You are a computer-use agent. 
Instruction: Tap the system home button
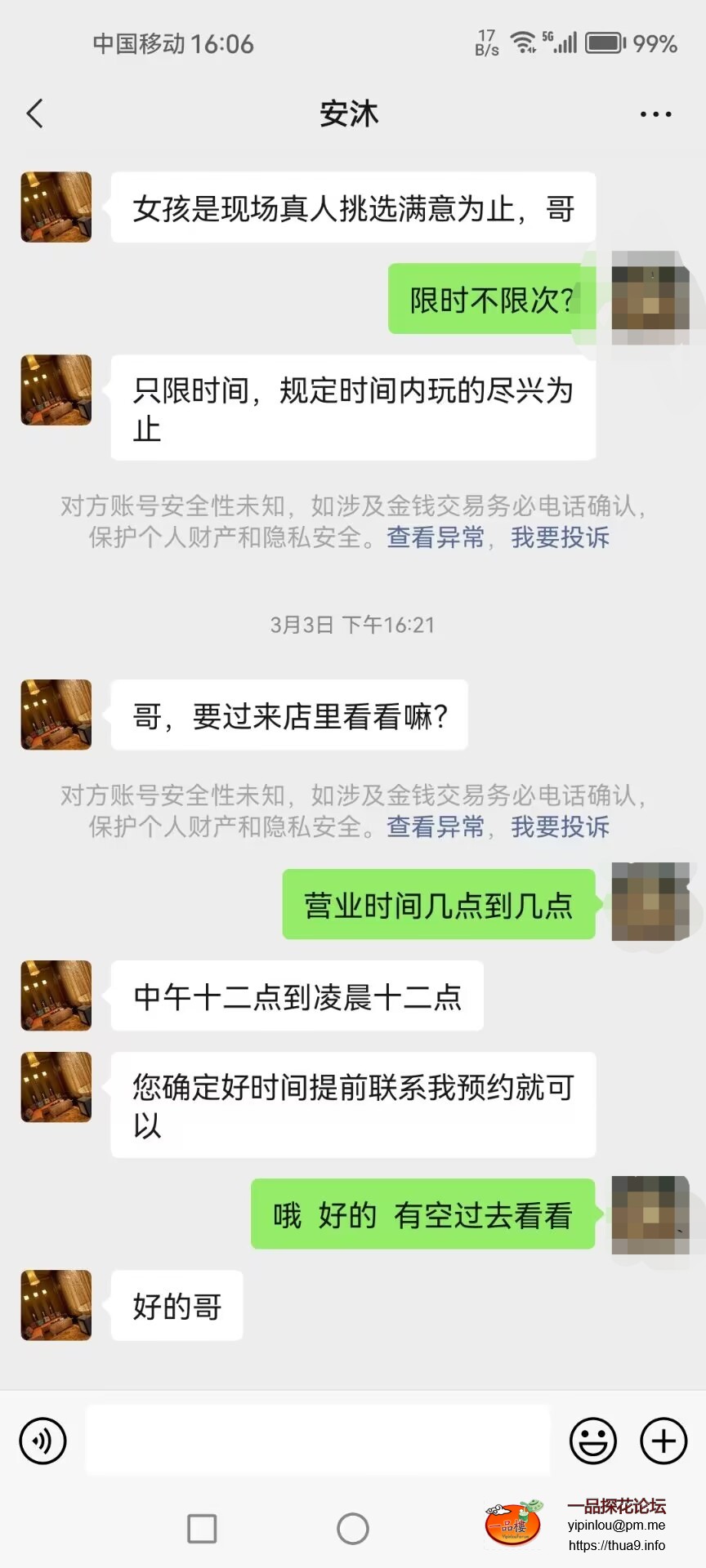pyautogui.click(x=353, y=1529)
